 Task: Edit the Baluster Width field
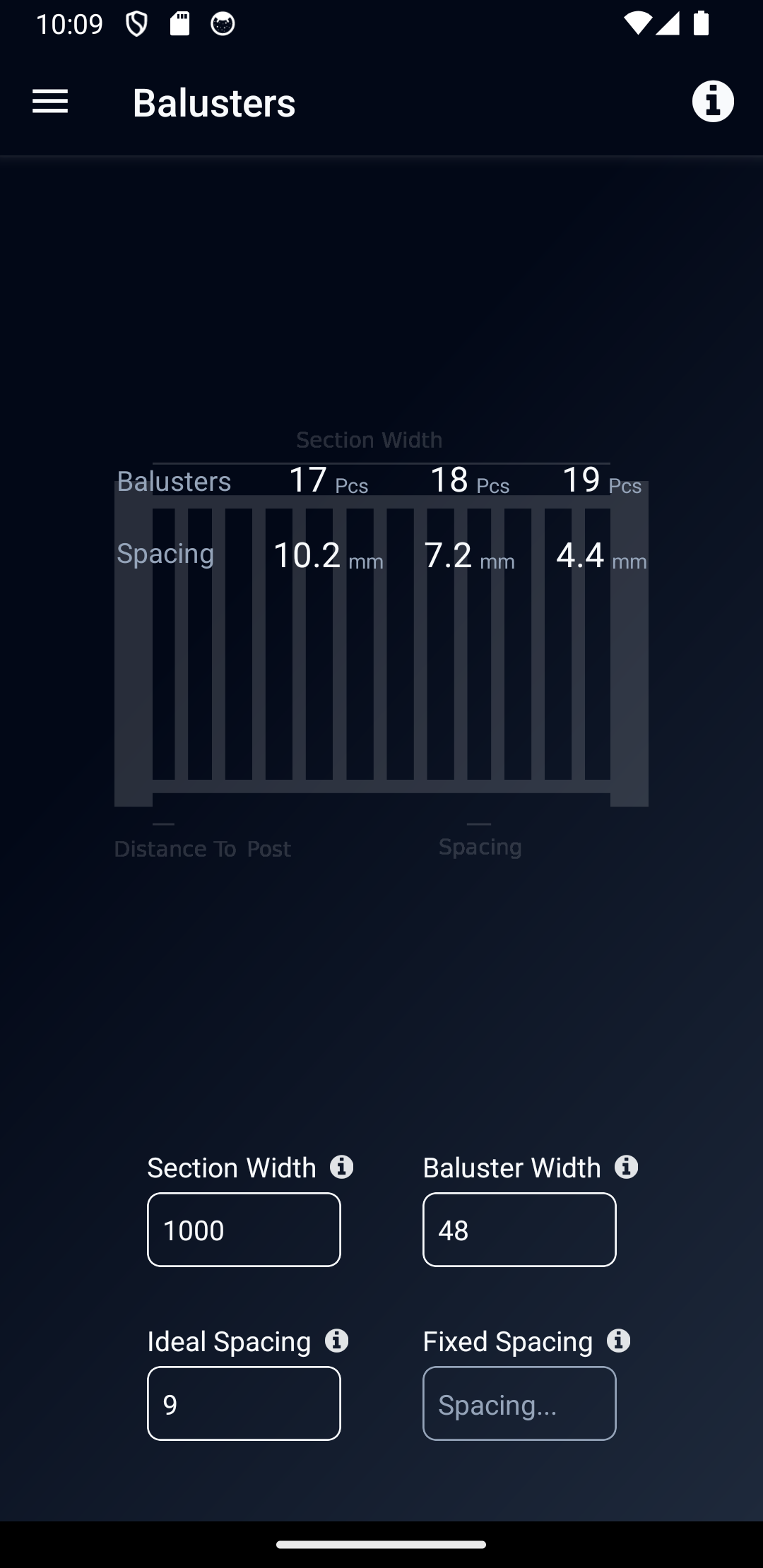(519, 1230)
